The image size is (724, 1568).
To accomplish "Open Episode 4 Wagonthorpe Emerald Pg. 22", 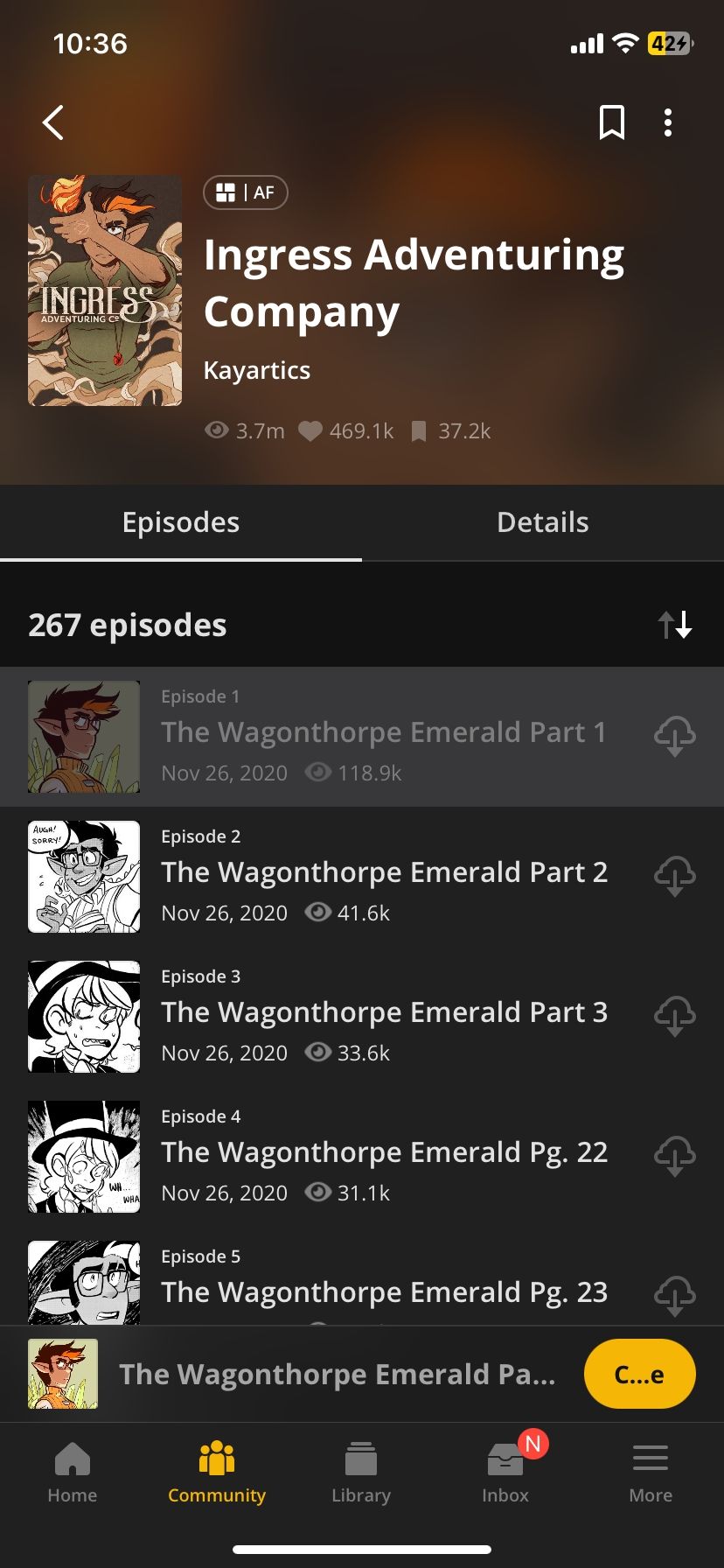I will tap(383, 1152).
